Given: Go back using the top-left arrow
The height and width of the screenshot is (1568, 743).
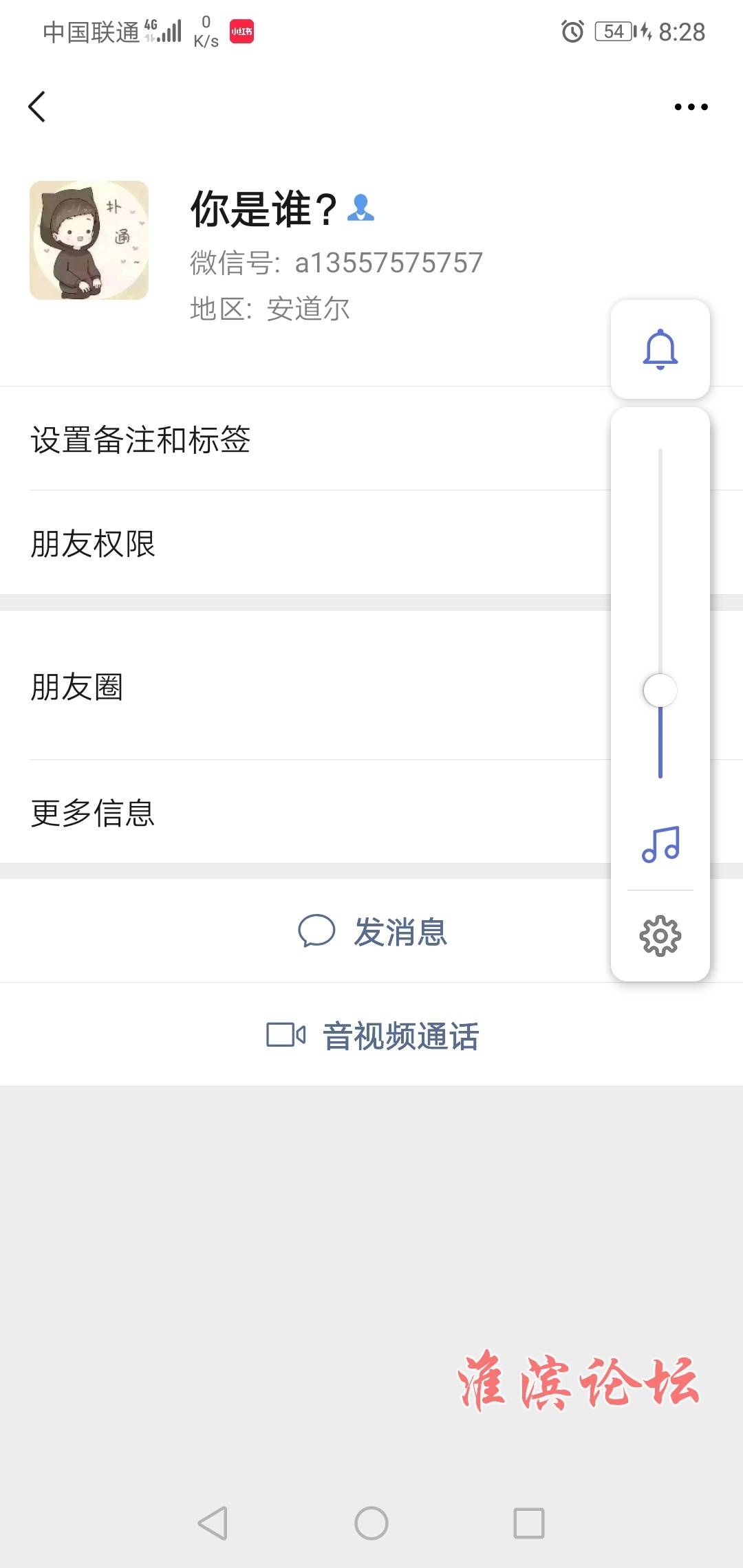Looking at the screenshot, I should (x=37, y=107).
